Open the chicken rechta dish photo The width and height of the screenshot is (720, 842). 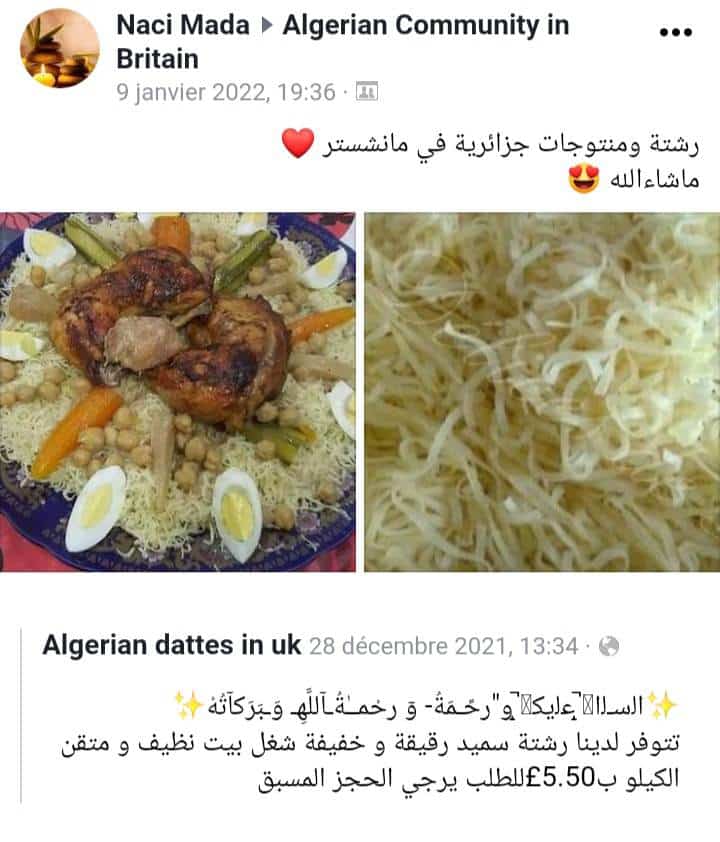click(x=178, y=391)
